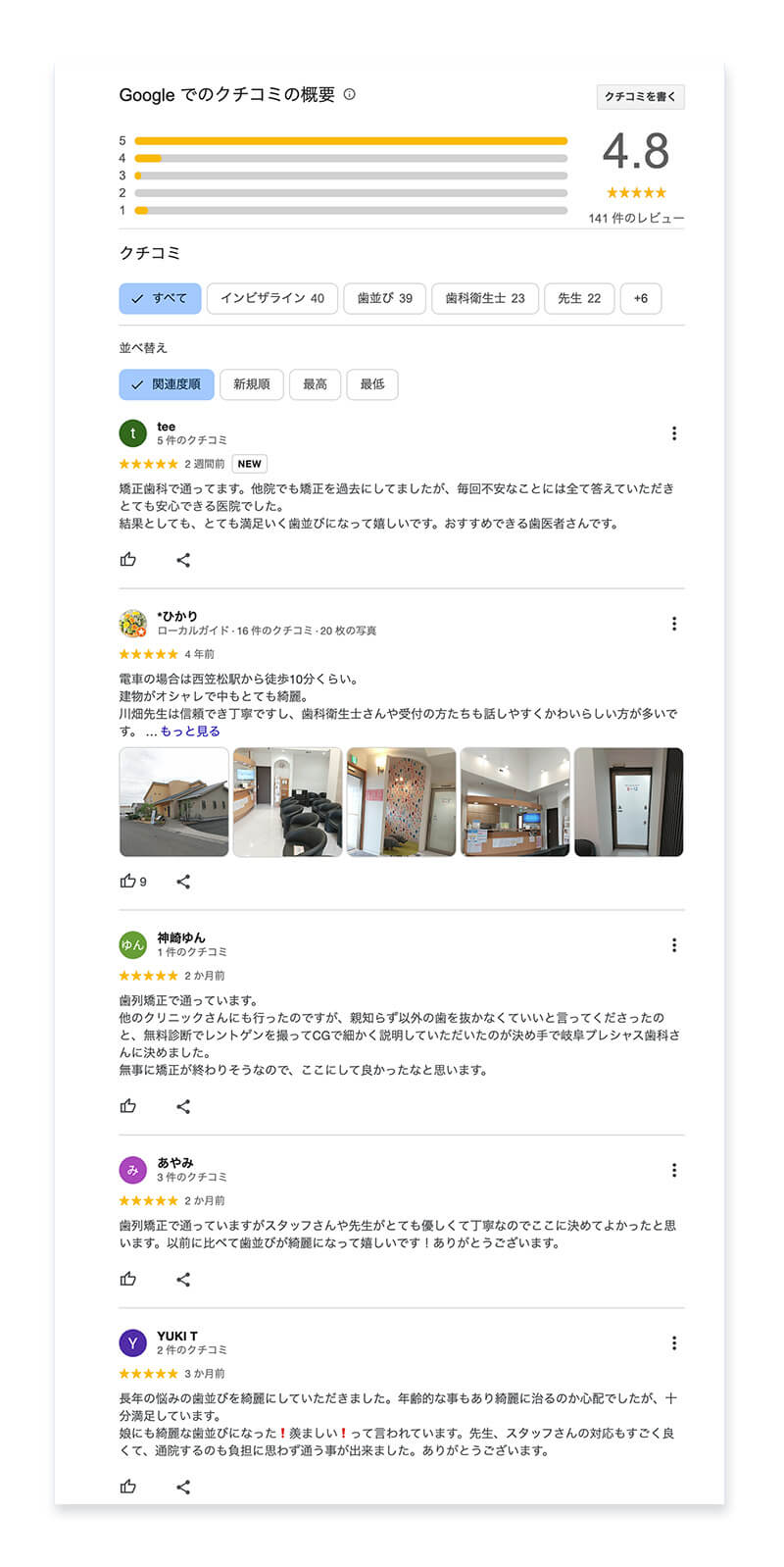
Task: Expand *ひかり's review with もっと見る
Action: coord(190,732)
